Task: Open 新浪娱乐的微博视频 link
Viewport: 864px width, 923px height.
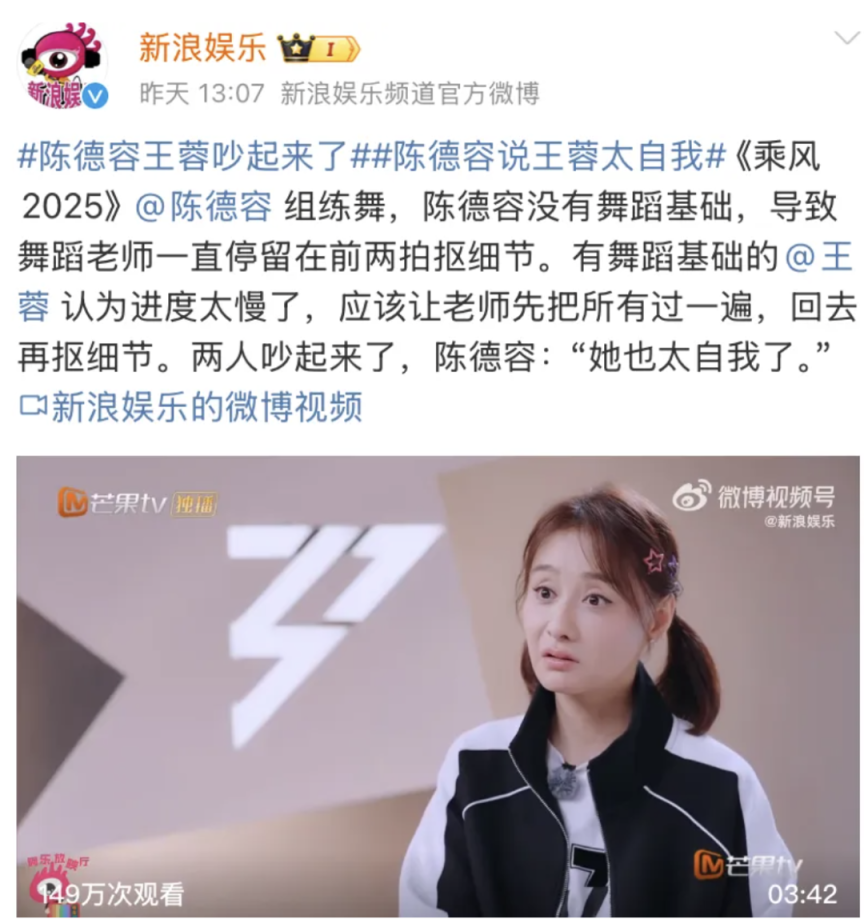Action: (x=191, y=406)
